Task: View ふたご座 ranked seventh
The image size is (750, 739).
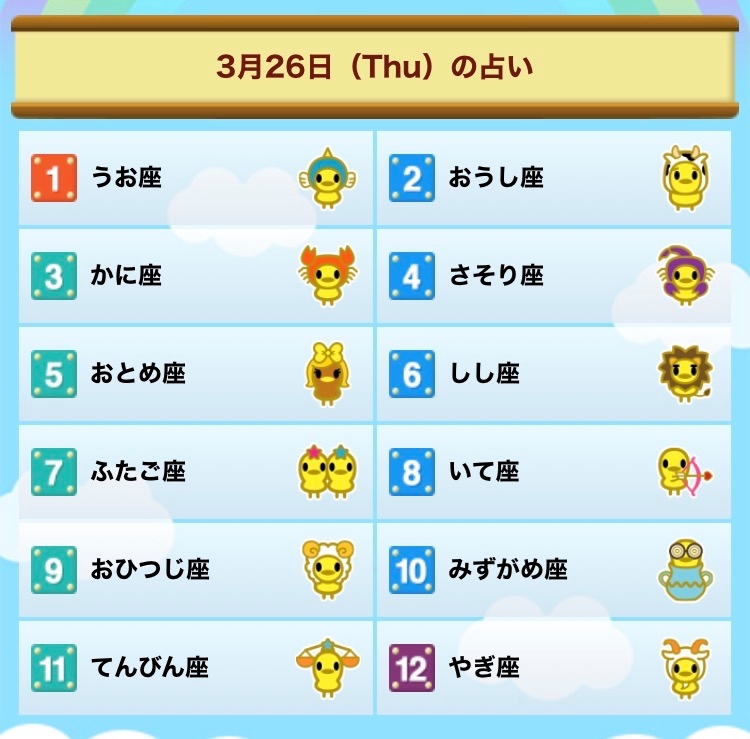Action: (x=196, y=472)
